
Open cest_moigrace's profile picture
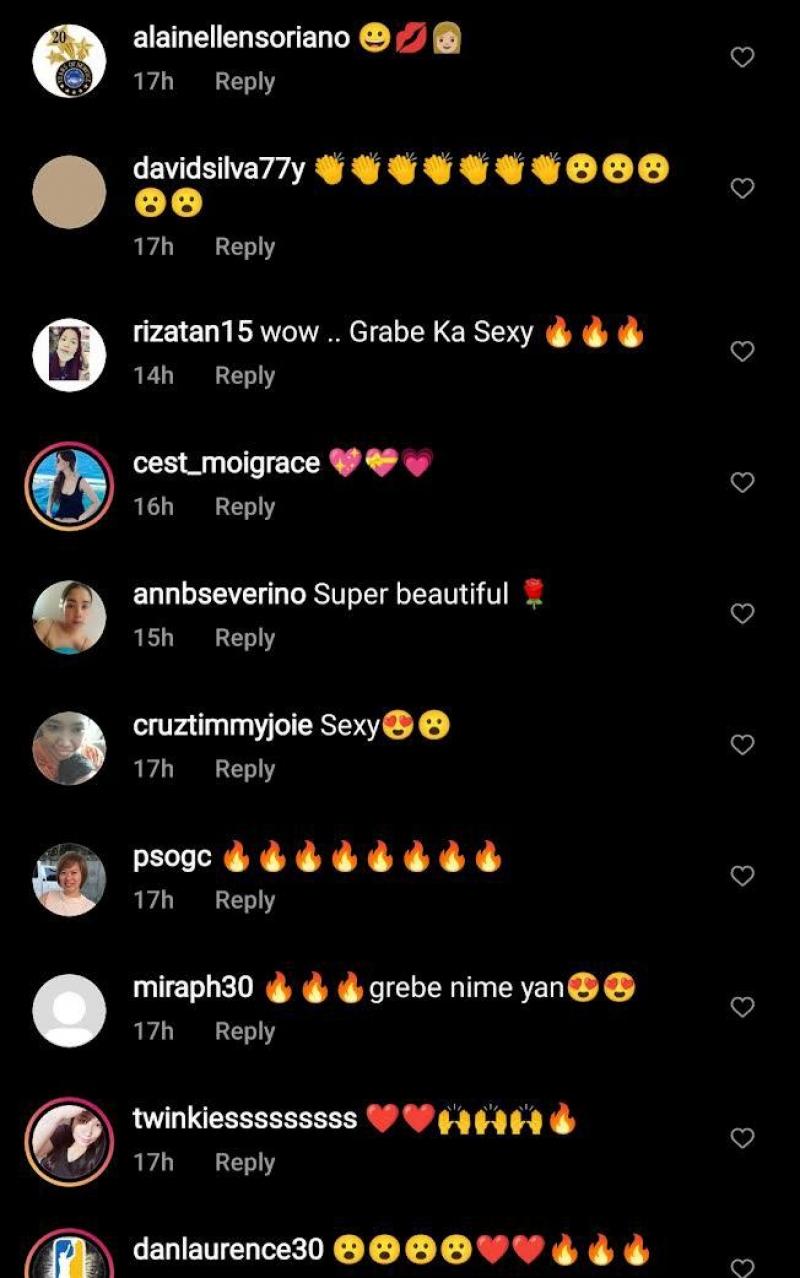[69, 484]
